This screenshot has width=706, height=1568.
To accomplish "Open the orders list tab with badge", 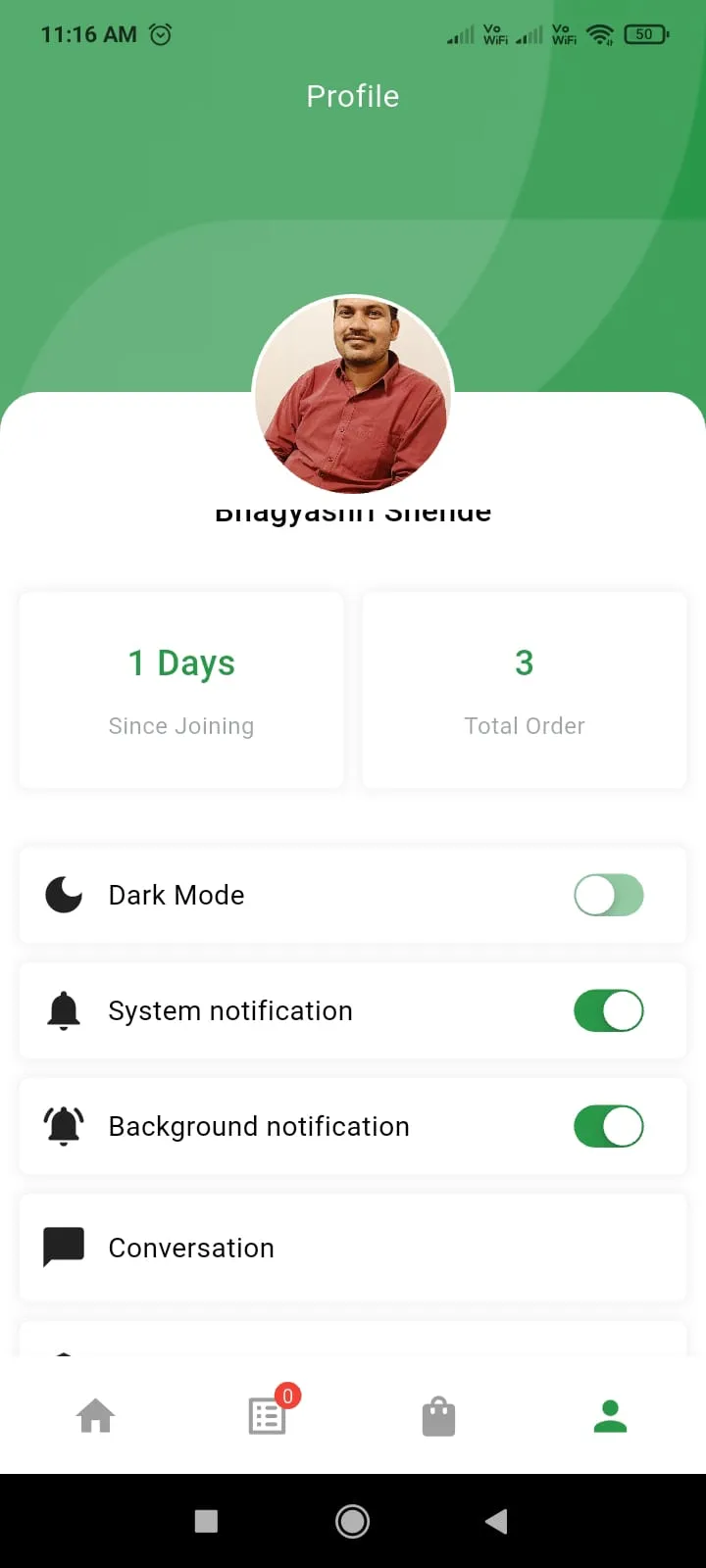I will [x=268, y=1416].
